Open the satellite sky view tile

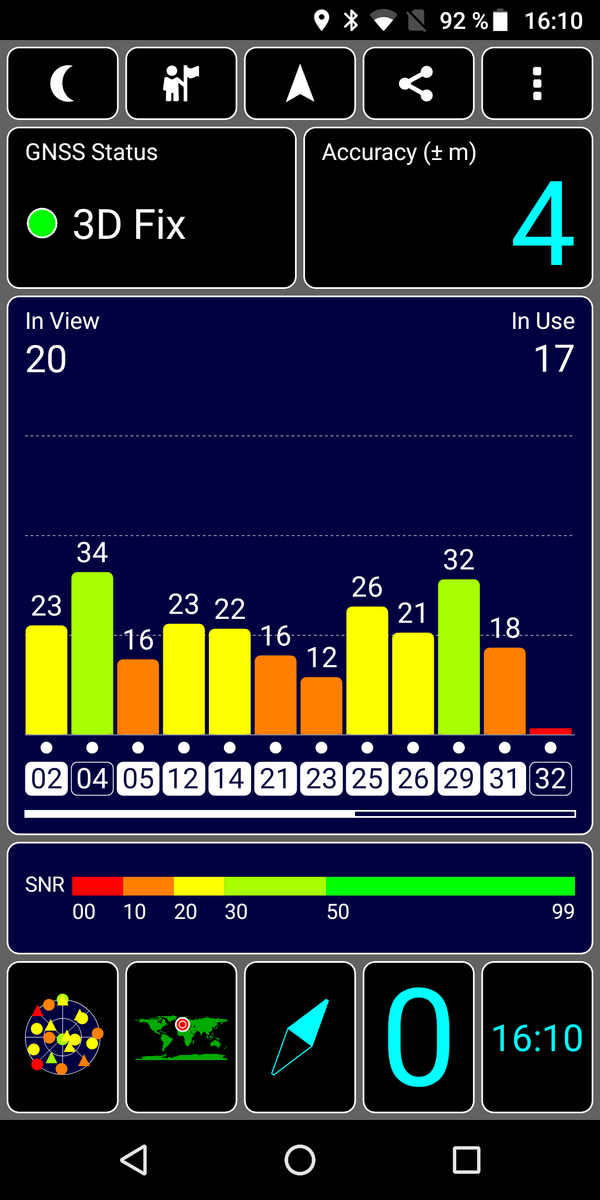point(63,1038)
